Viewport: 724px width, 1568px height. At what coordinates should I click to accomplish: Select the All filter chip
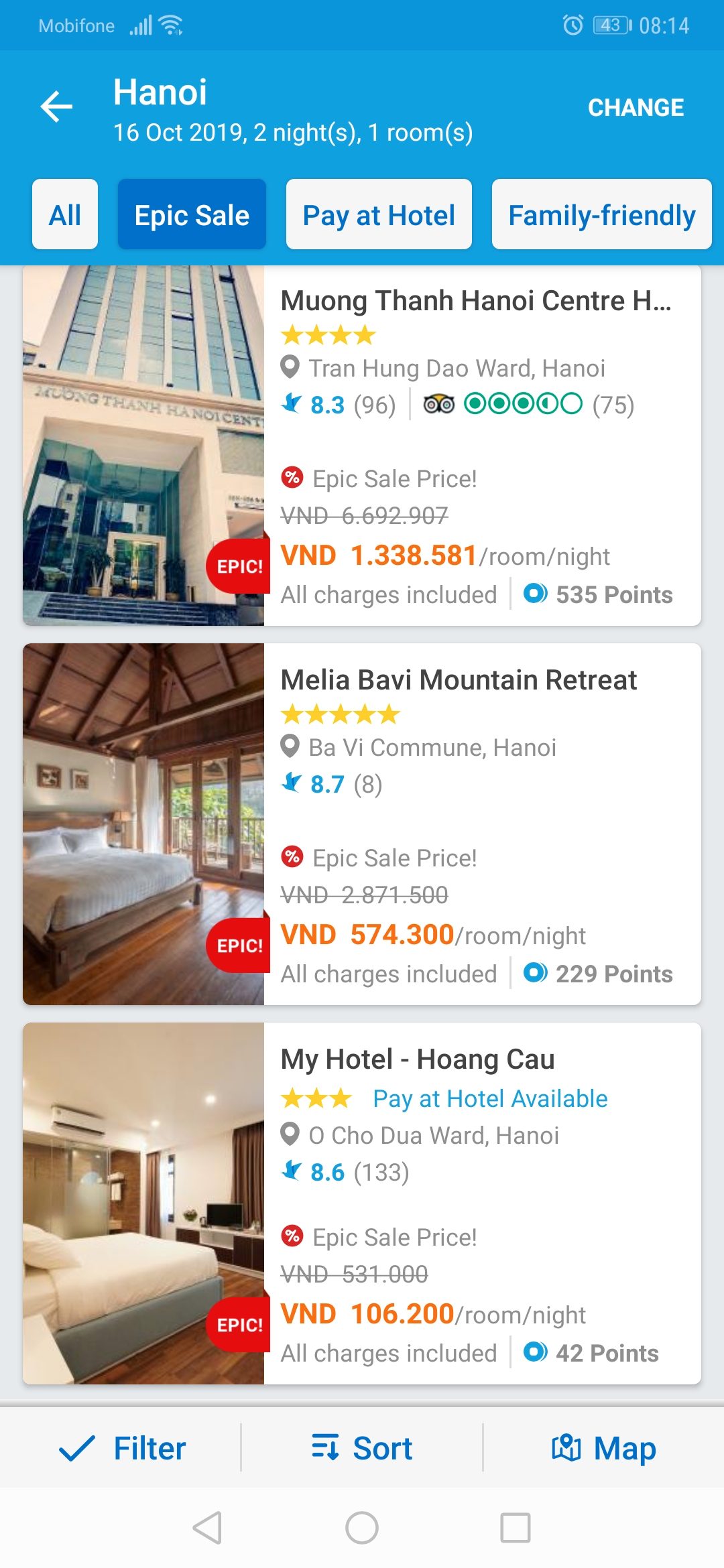tap(65, 214)
